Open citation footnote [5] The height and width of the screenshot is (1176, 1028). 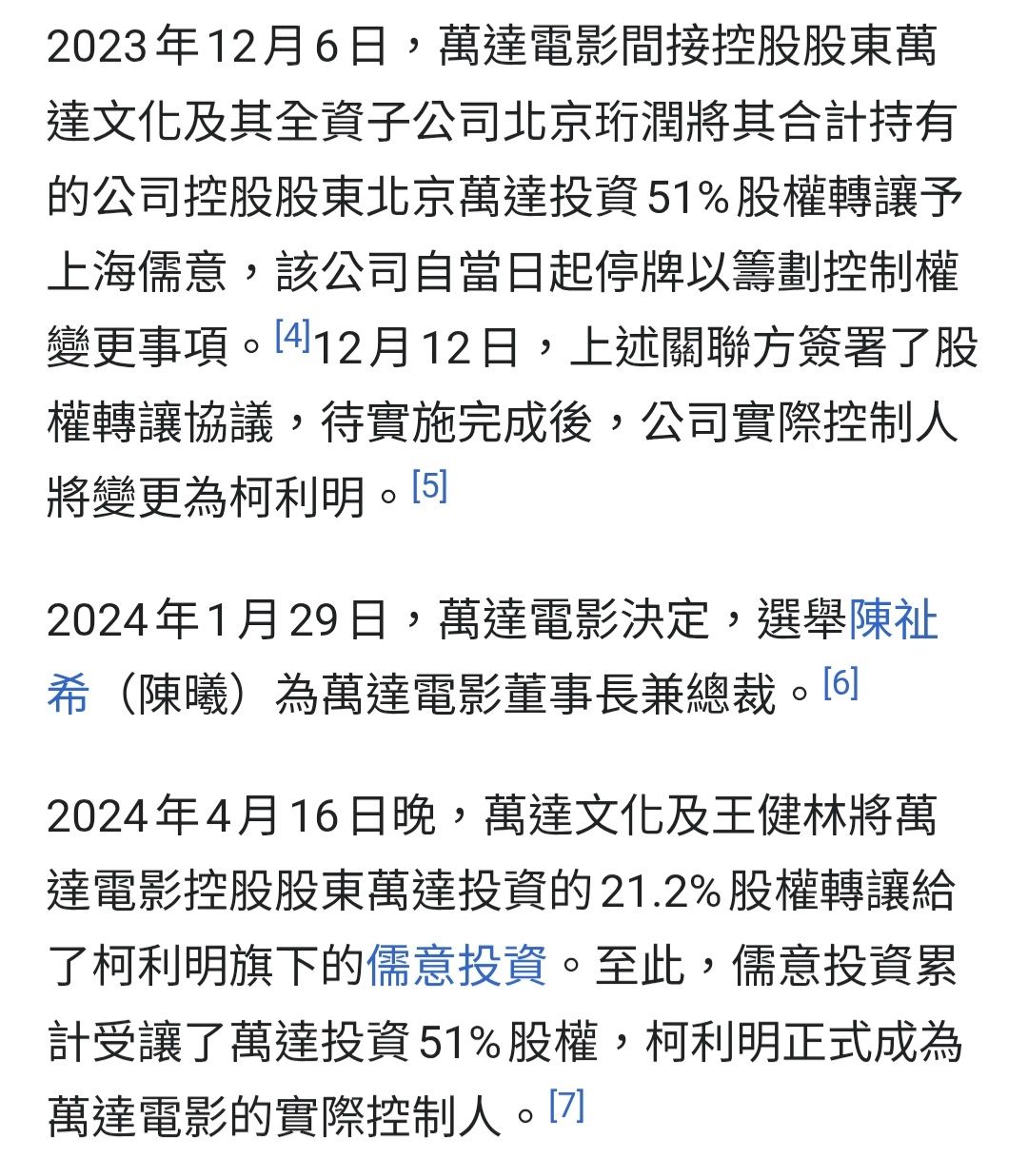(x=429, y=486)
